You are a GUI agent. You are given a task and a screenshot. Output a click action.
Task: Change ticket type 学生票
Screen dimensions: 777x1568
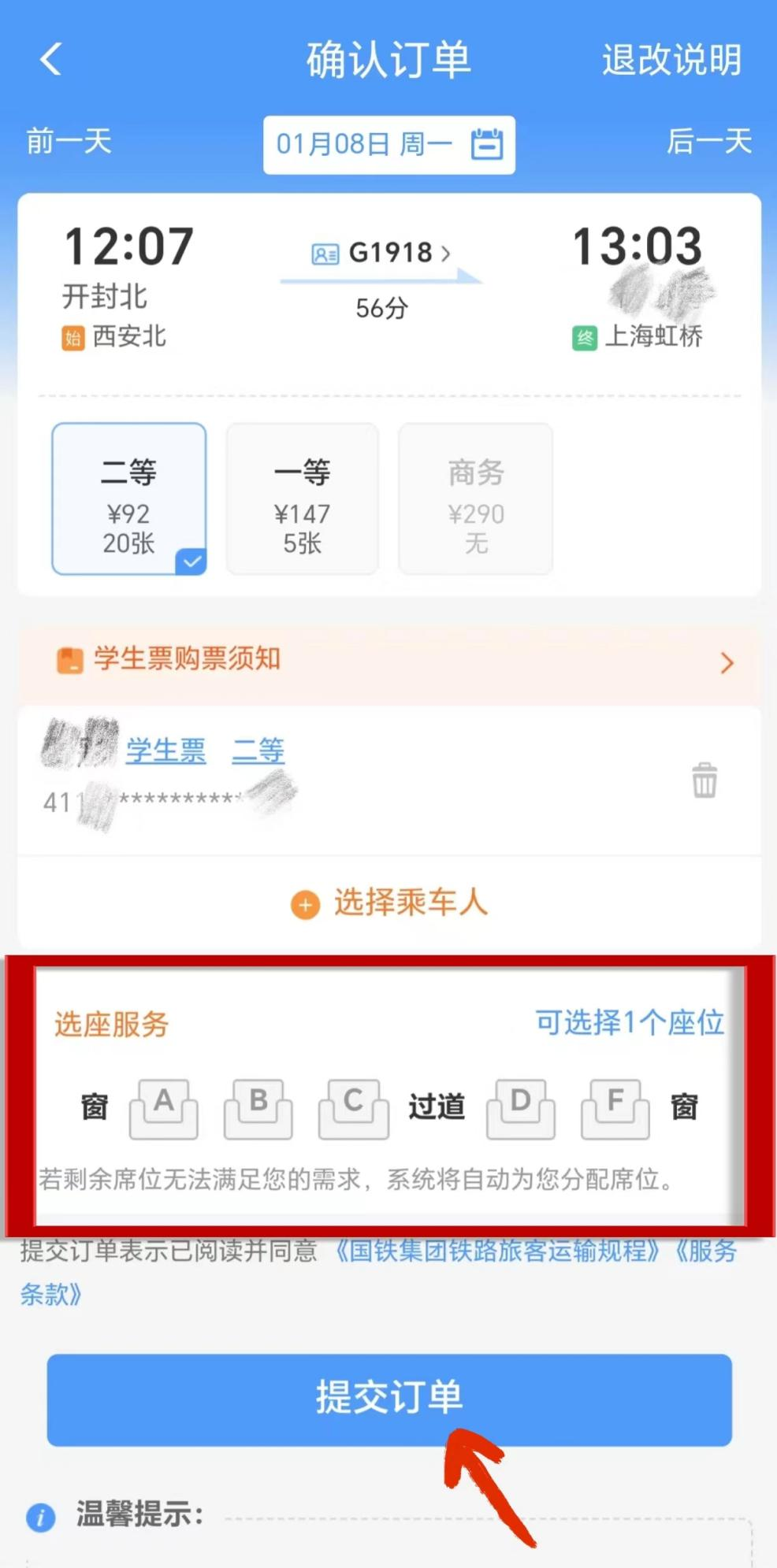tap(166, 750)
